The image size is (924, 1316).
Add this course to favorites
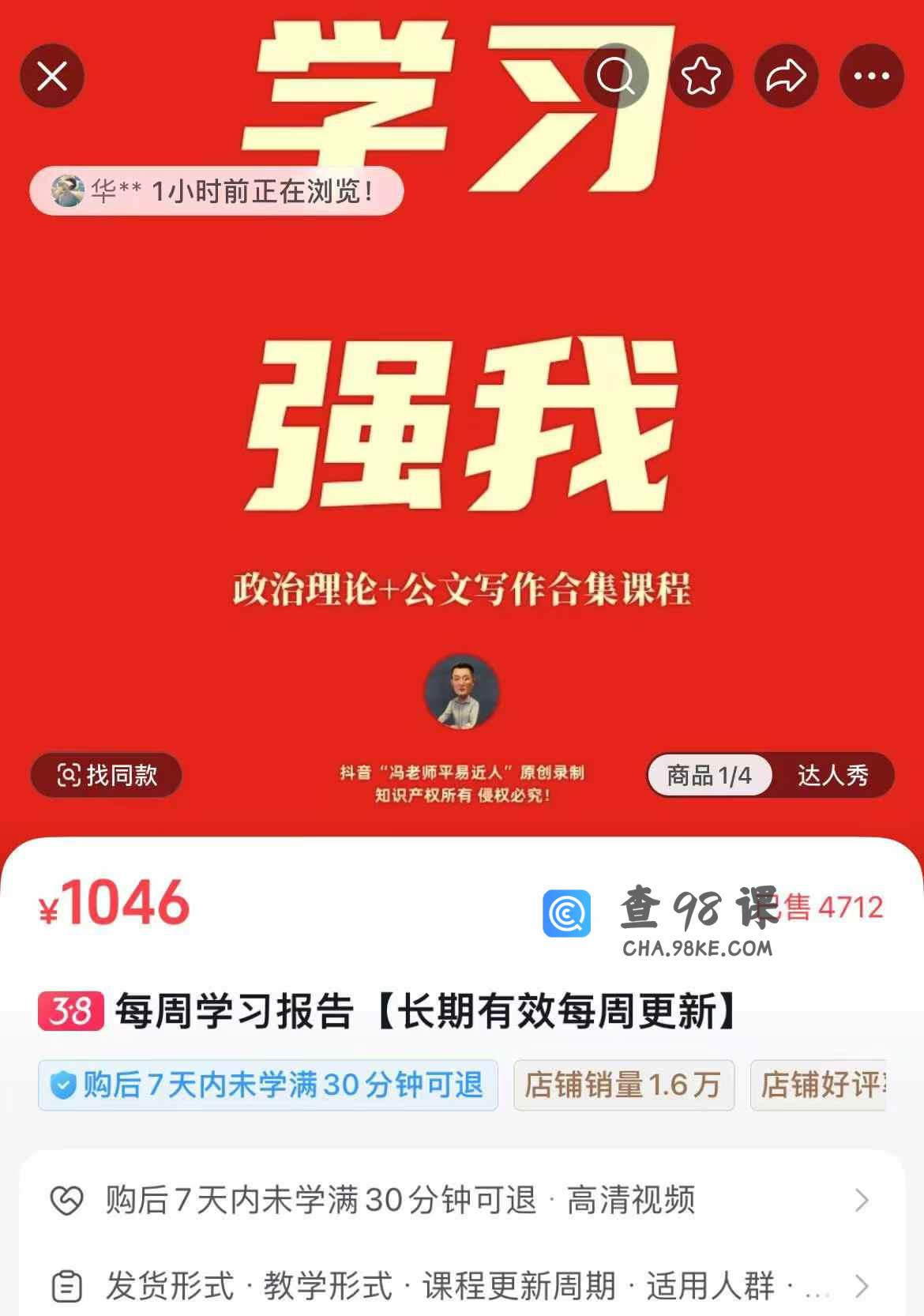[x=701, y=77]
